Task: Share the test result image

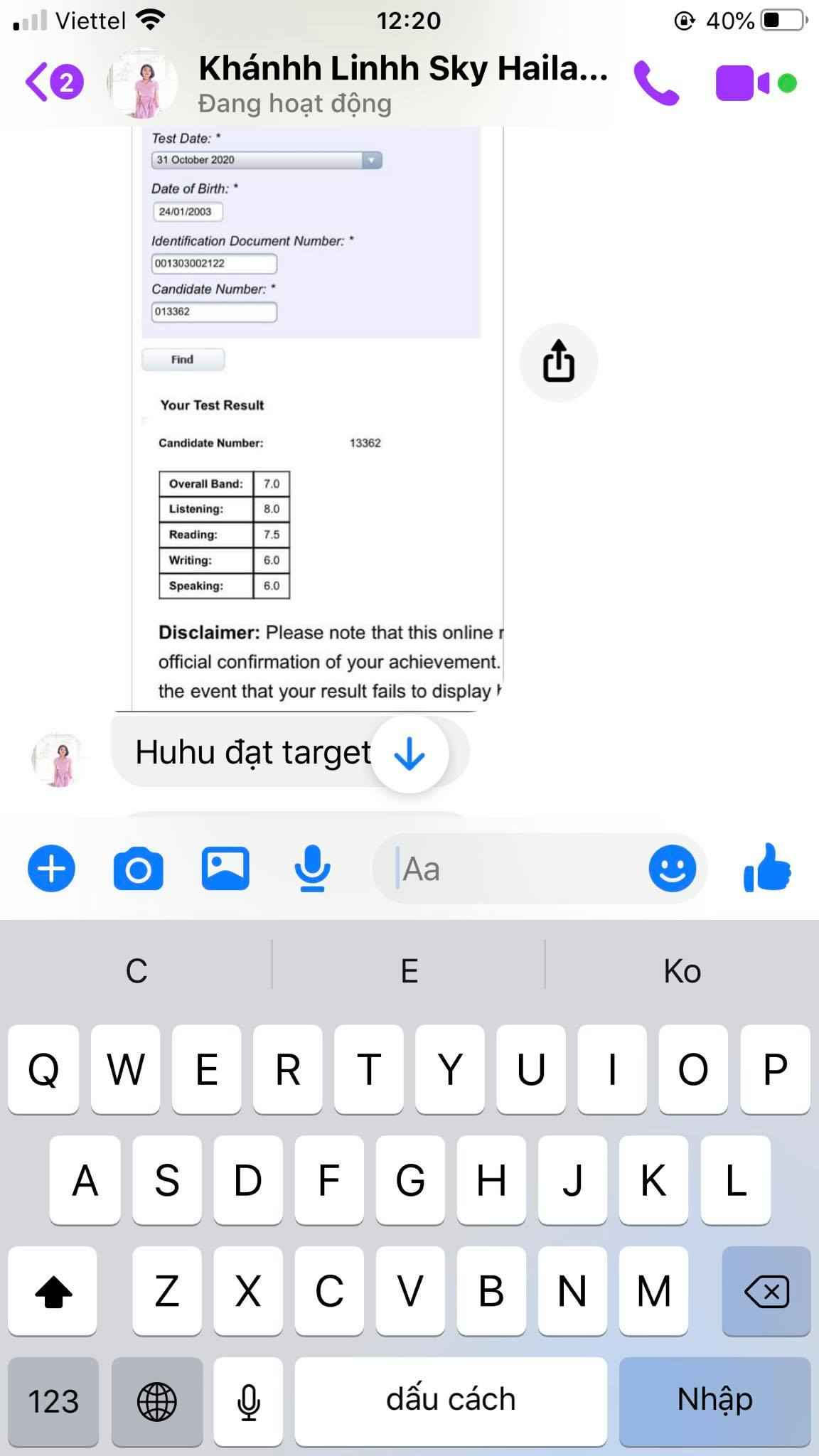Action: [558, 362]
